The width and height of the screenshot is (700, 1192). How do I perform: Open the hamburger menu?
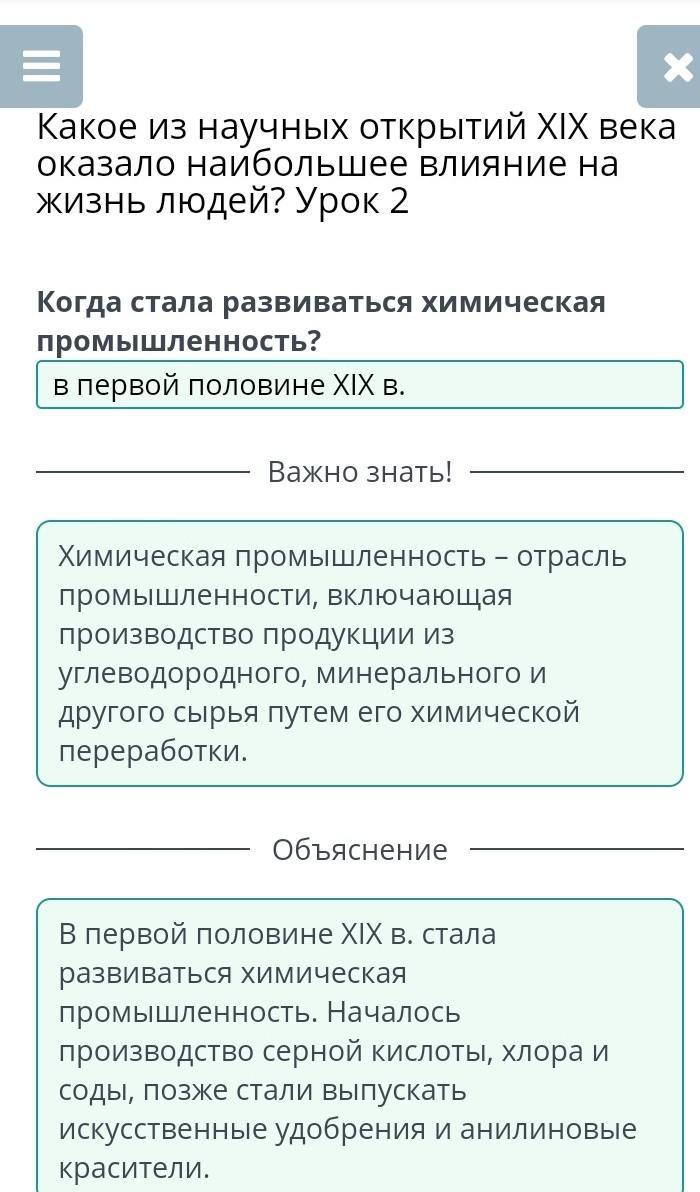click(41, 67)
